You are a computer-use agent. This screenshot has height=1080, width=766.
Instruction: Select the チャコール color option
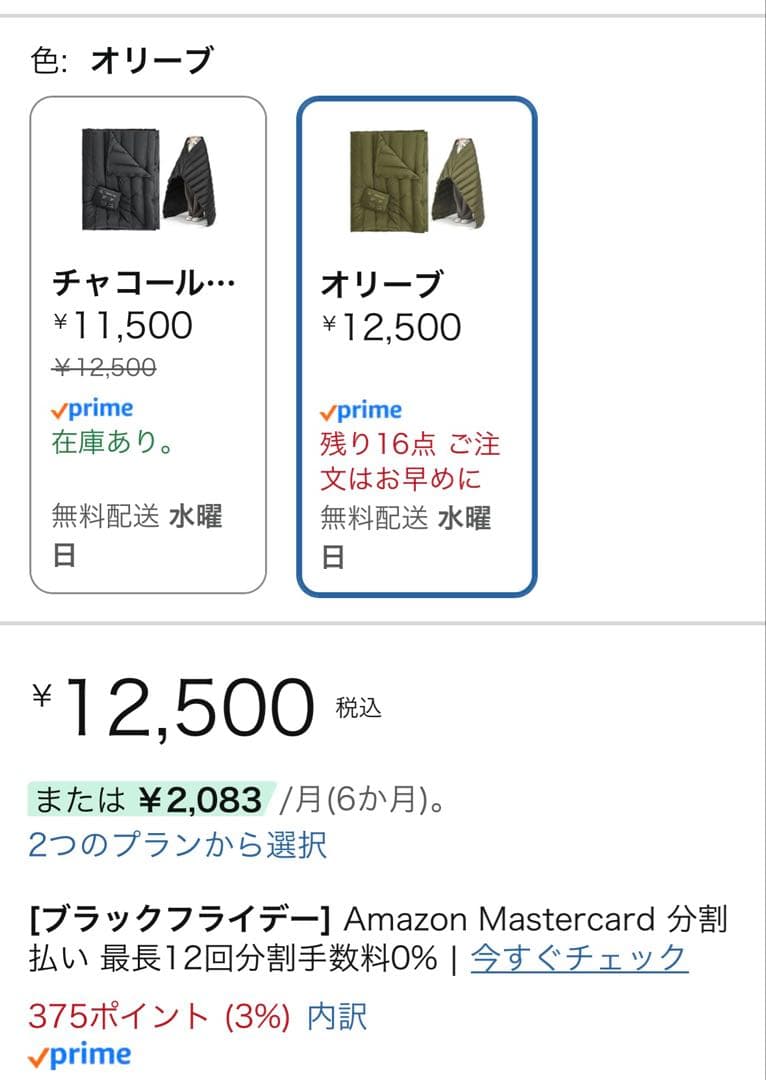point(148,344)
